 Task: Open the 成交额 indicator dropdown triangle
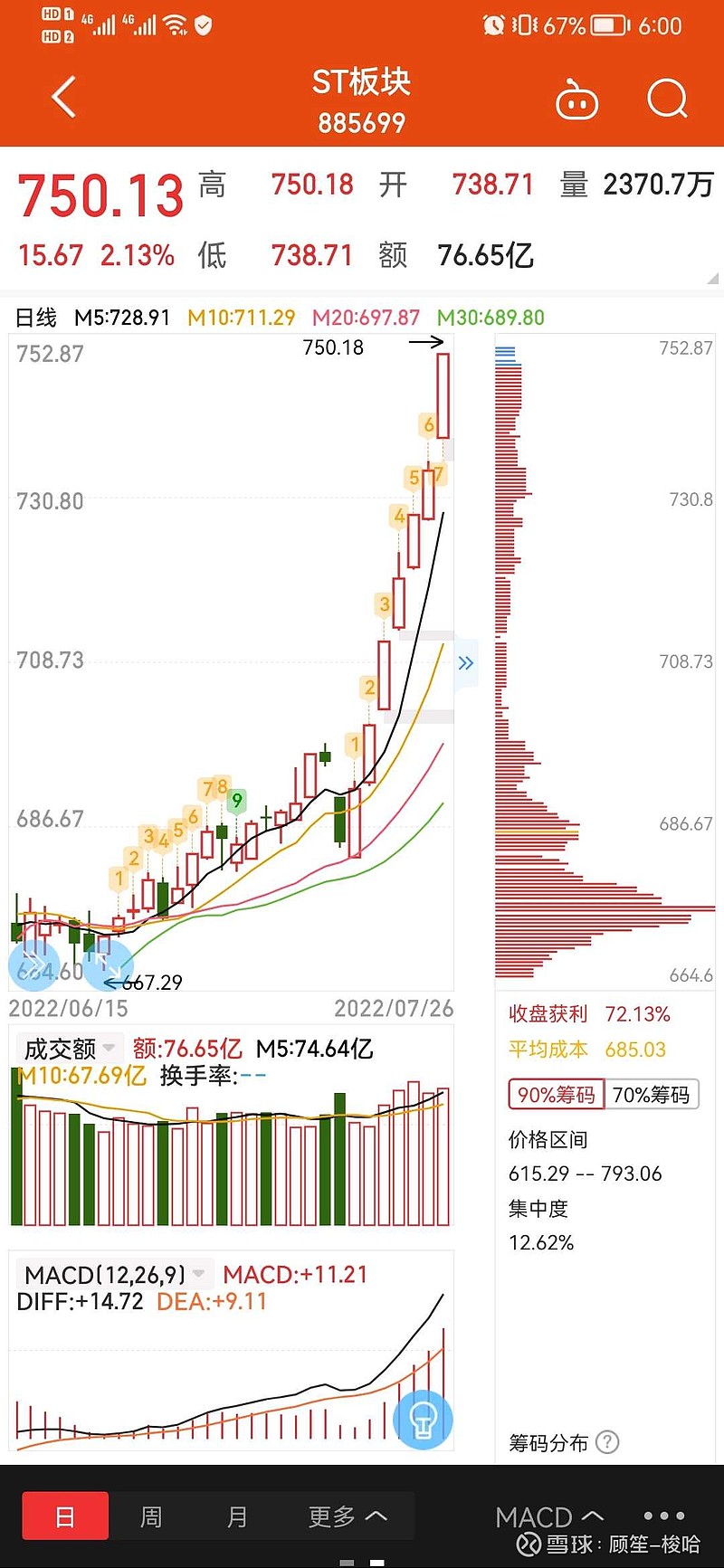pos(110,1049)
